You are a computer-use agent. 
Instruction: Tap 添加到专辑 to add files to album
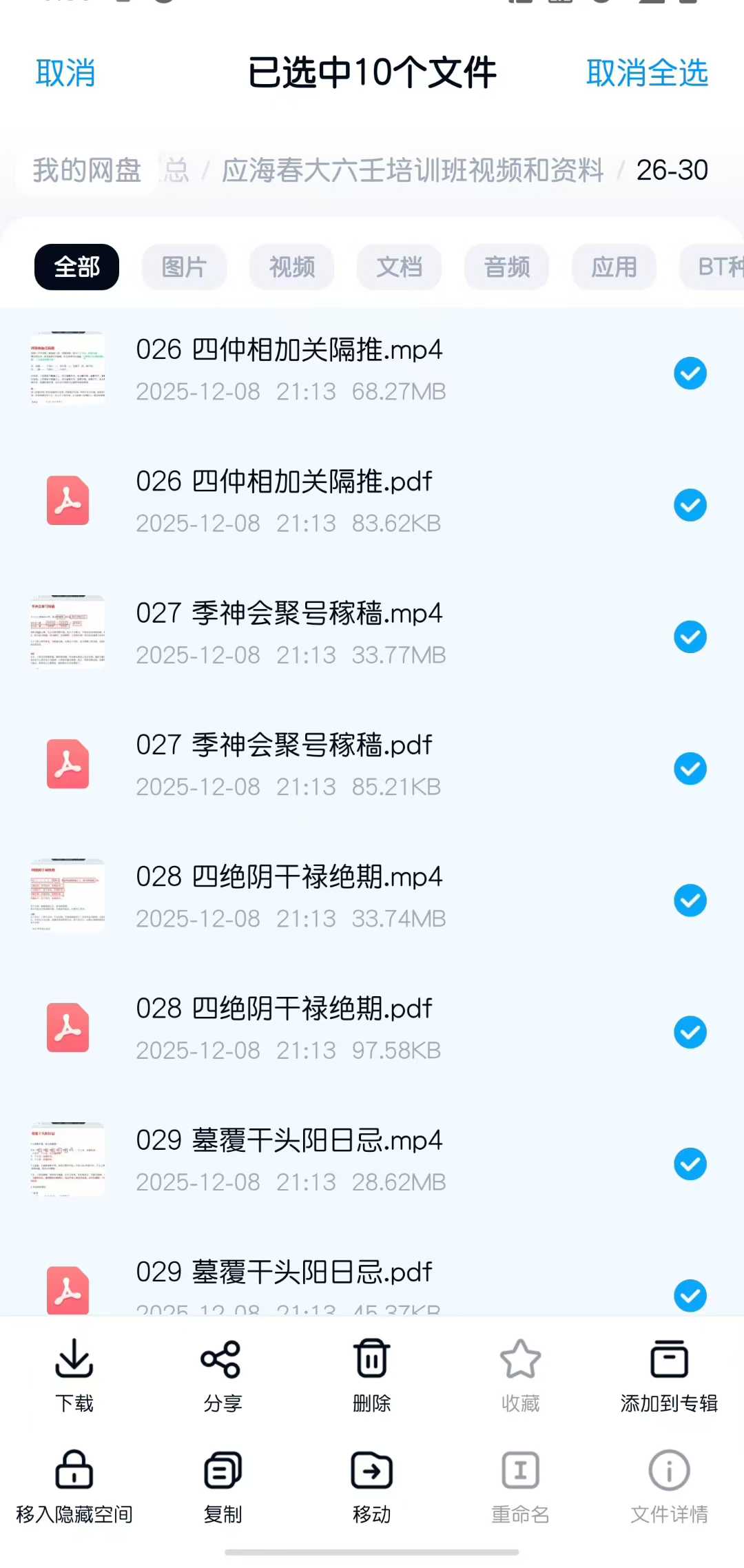click(669, 1374)
